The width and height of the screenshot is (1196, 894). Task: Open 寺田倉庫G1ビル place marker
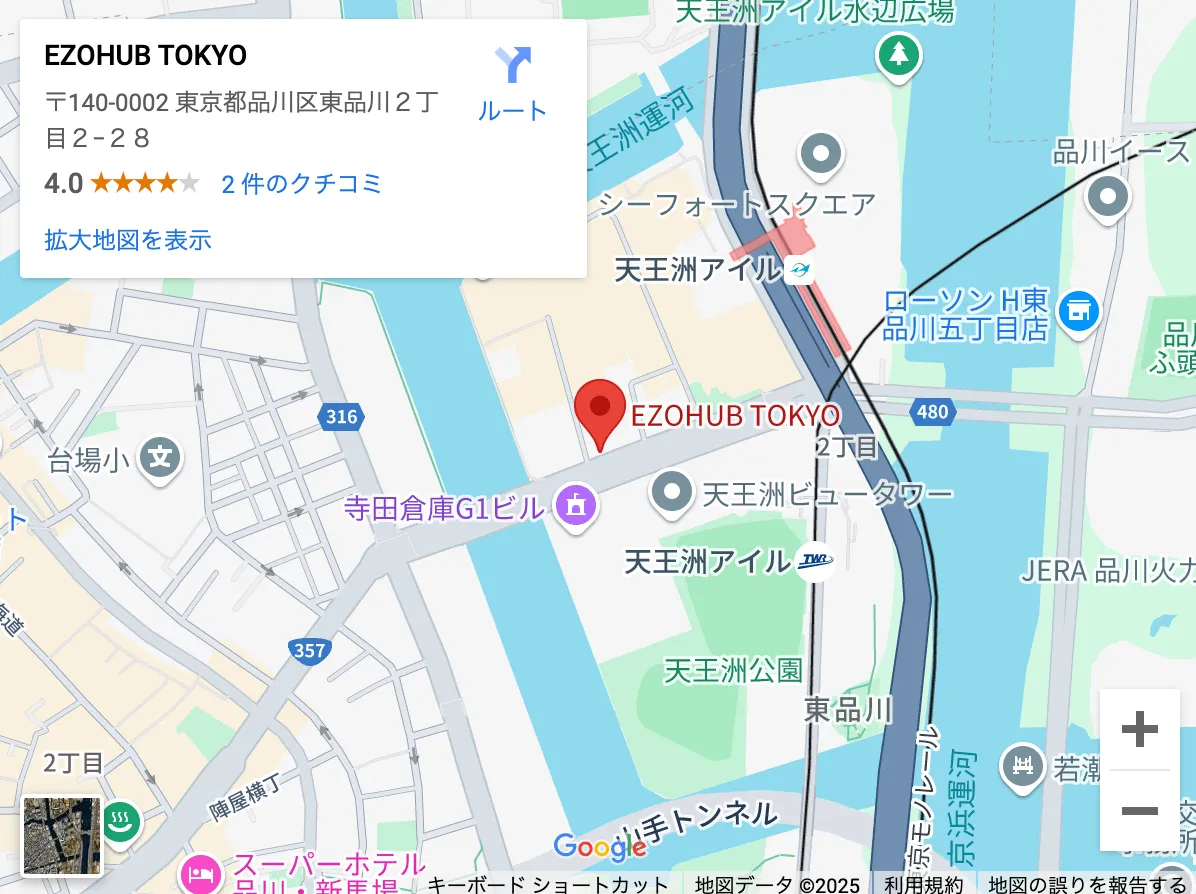point(576,505)
